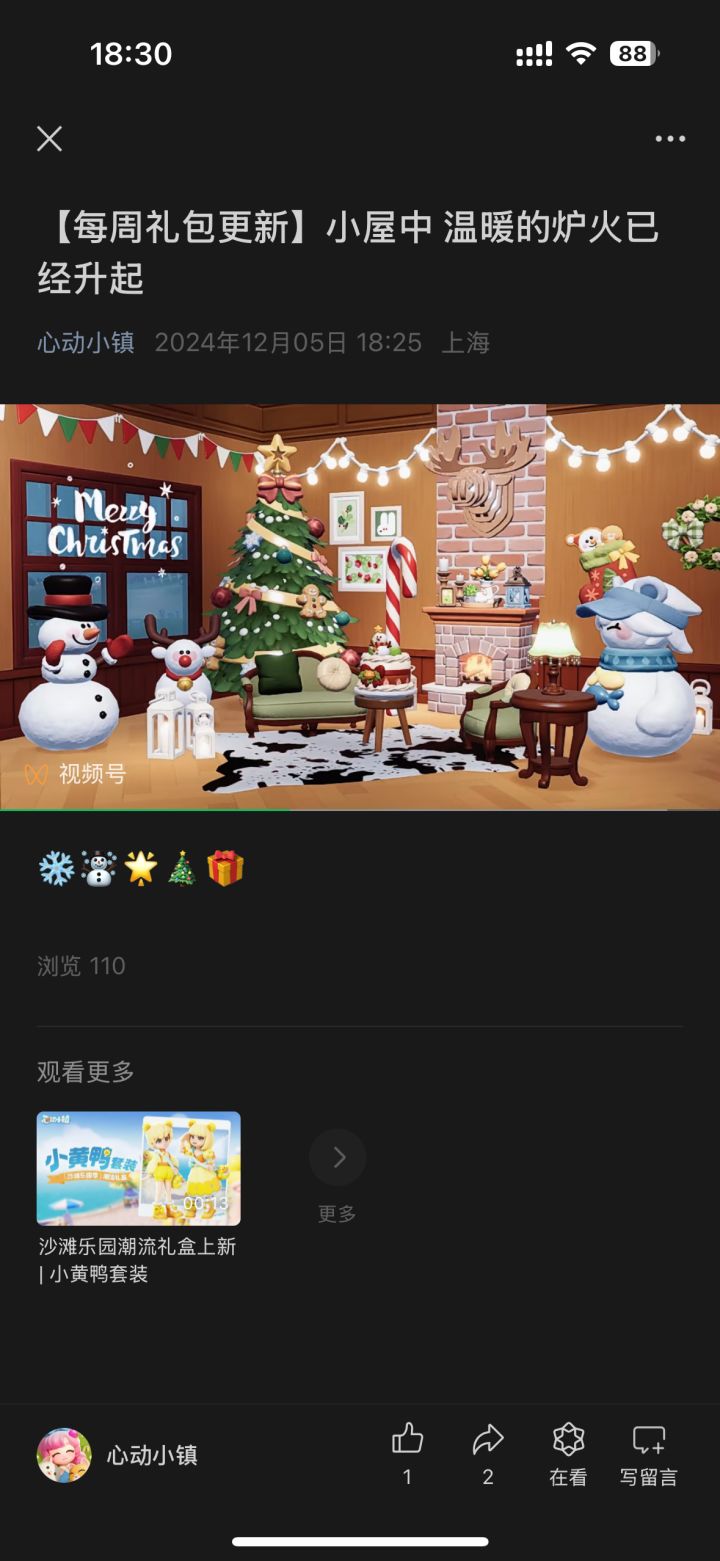Open the more options ellipsis menu
The image size is (720, 1561).
pos(669,140)
